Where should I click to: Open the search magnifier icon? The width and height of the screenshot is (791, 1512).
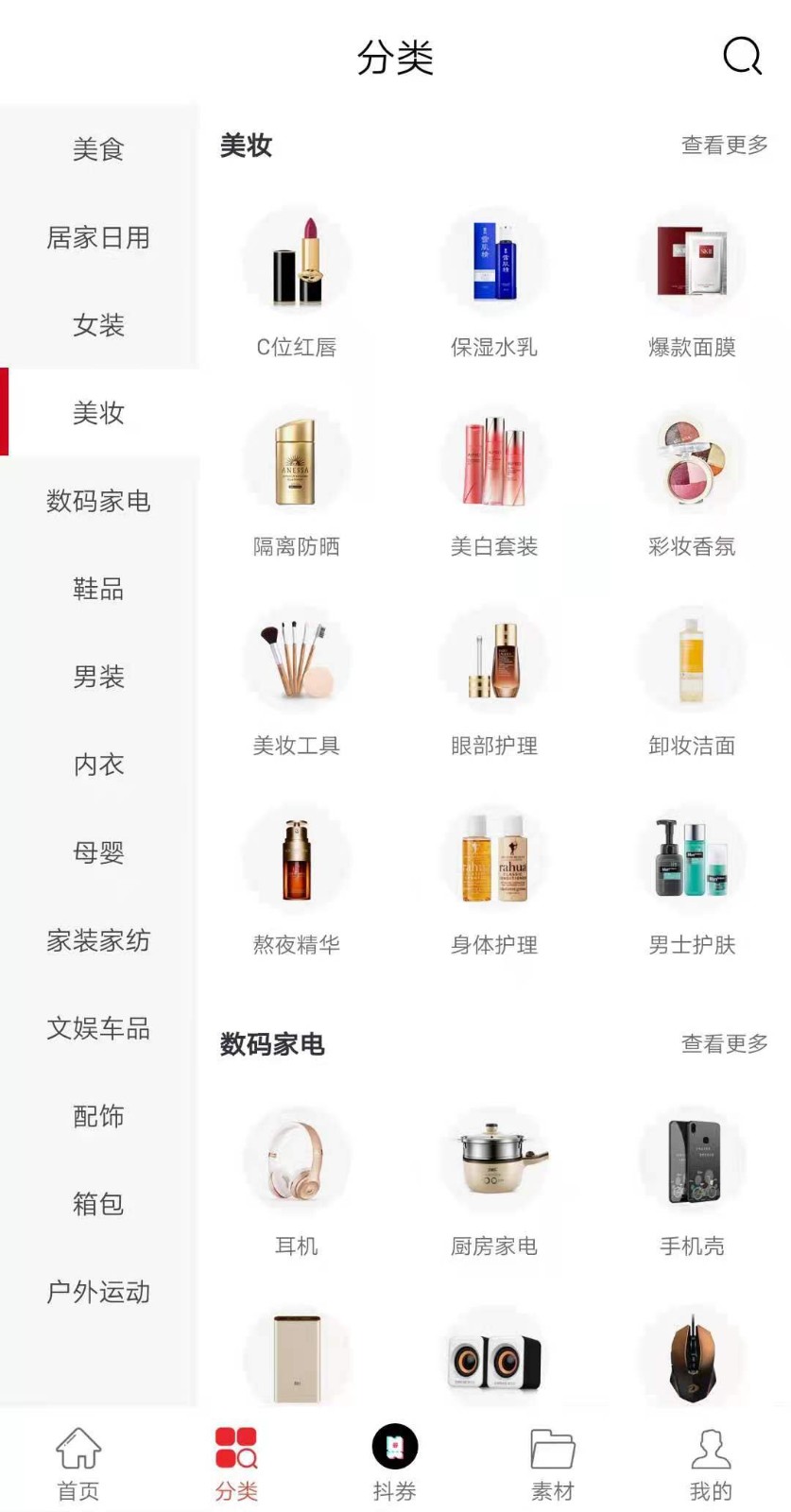pos(742,57)
